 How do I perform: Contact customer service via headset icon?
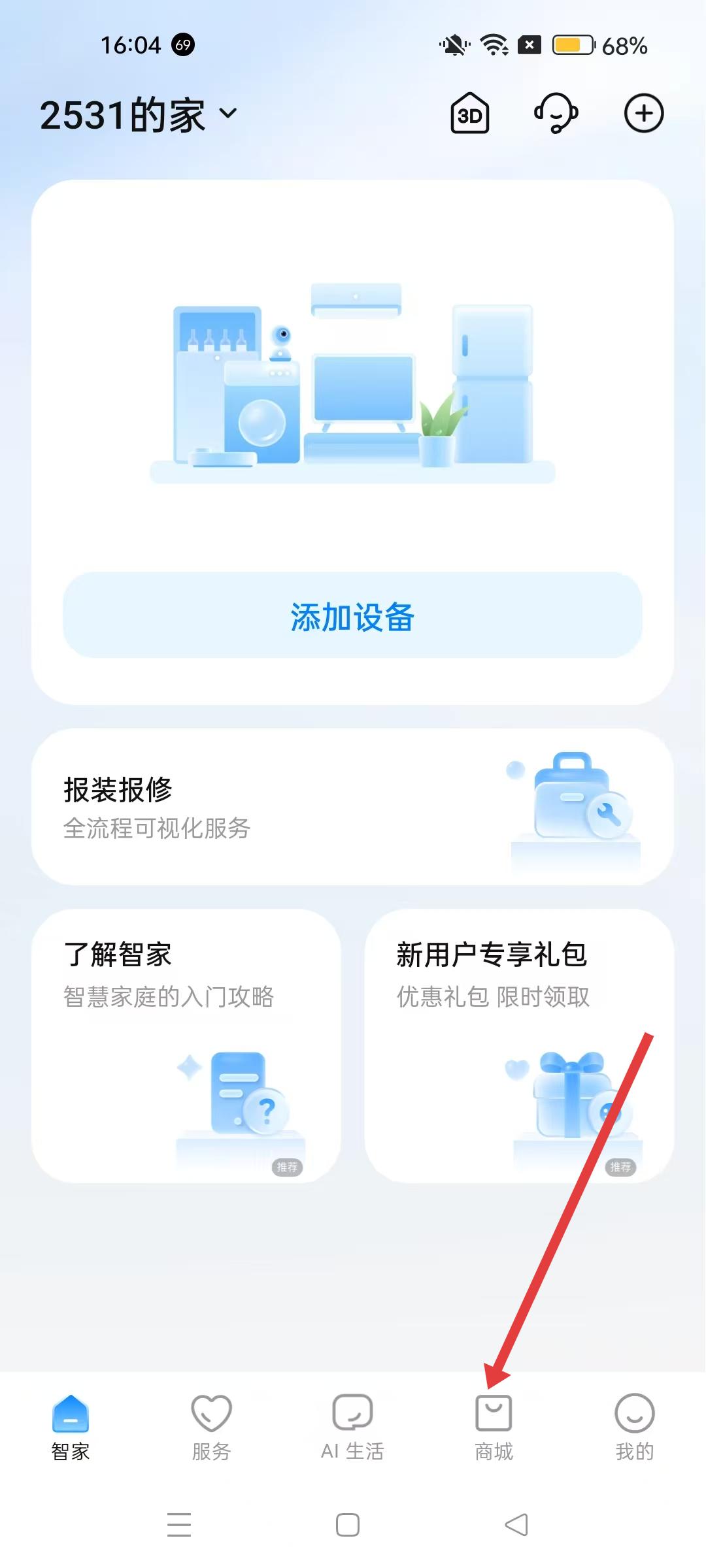point(556,114)
